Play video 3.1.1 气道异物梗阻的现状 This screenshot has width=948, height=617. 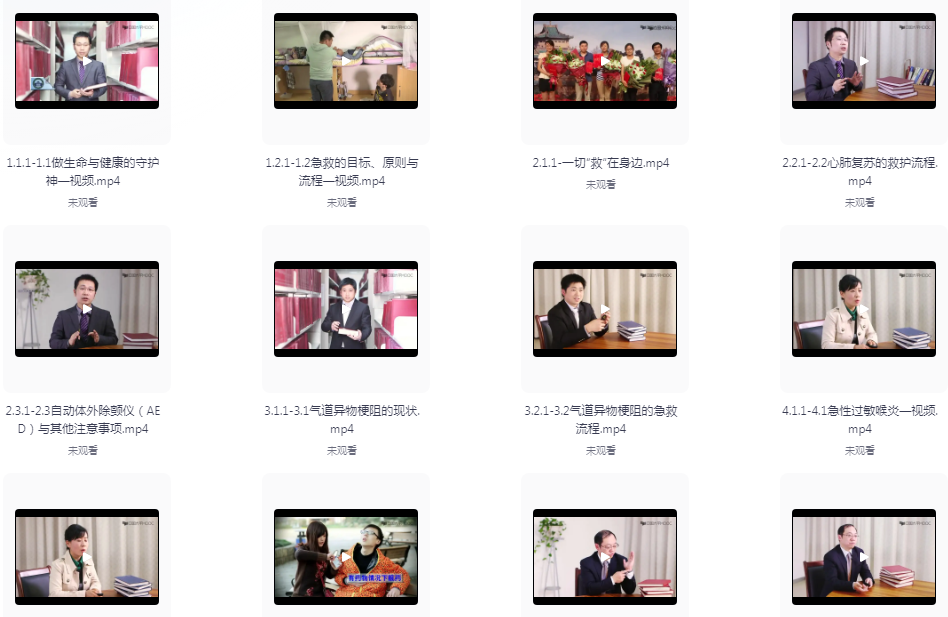click(x=346, y=309)
